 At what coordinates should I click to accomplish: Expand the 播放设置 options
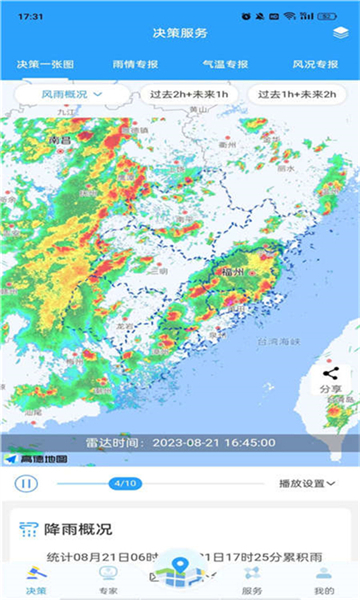(307, 484)
